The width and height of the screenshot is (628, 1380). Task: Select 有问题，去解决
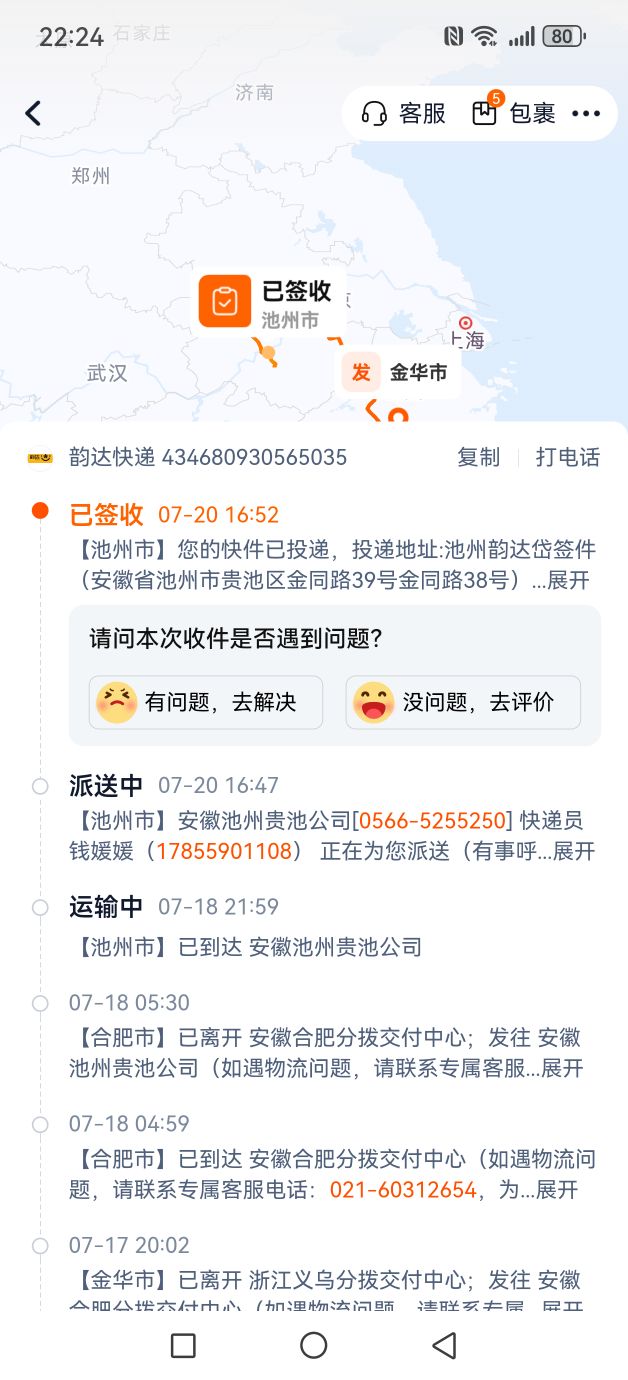coord(206,702)
